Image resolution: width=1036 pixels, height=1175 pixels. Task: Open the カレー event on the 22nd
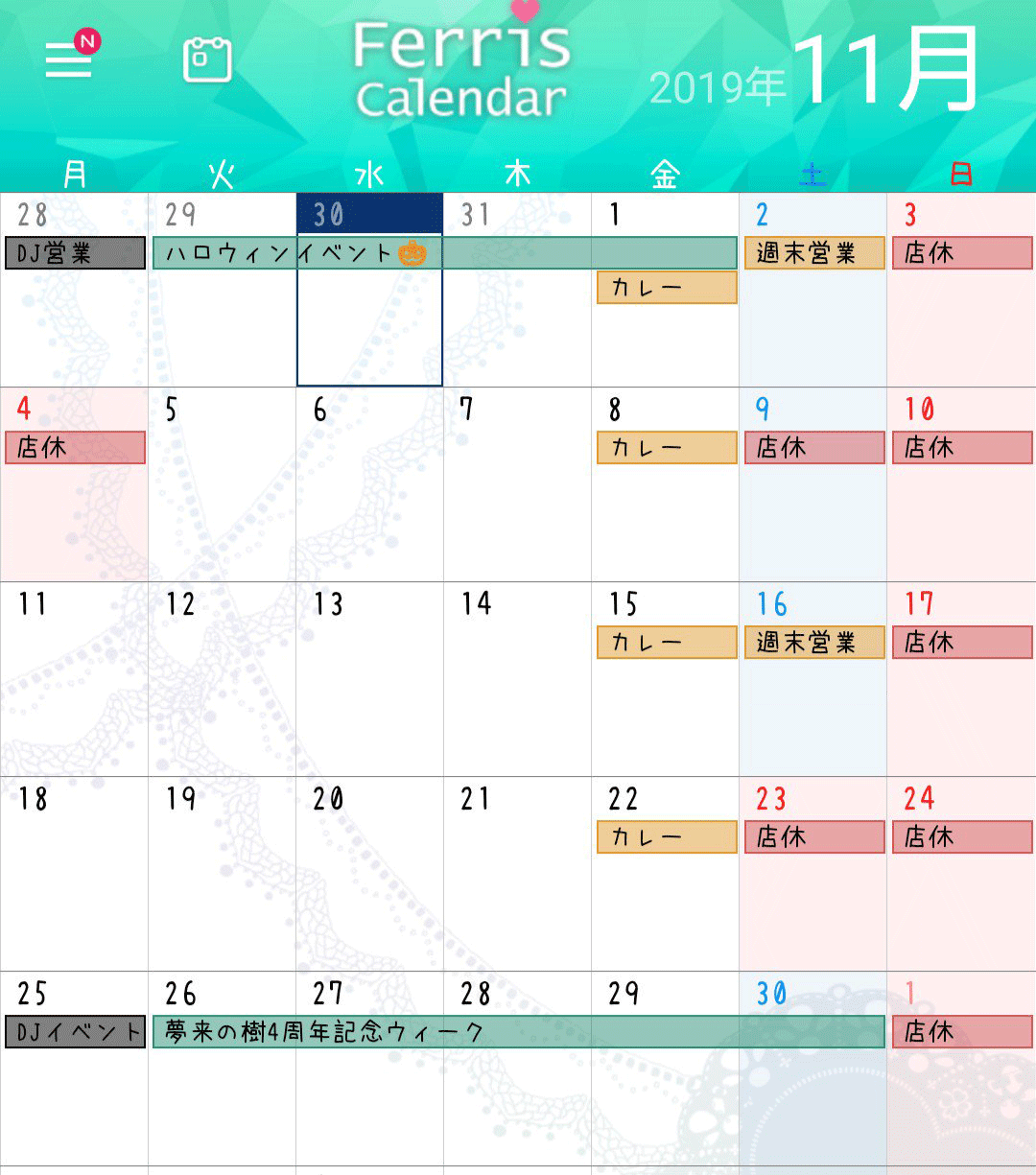click(x=667, y=837)
